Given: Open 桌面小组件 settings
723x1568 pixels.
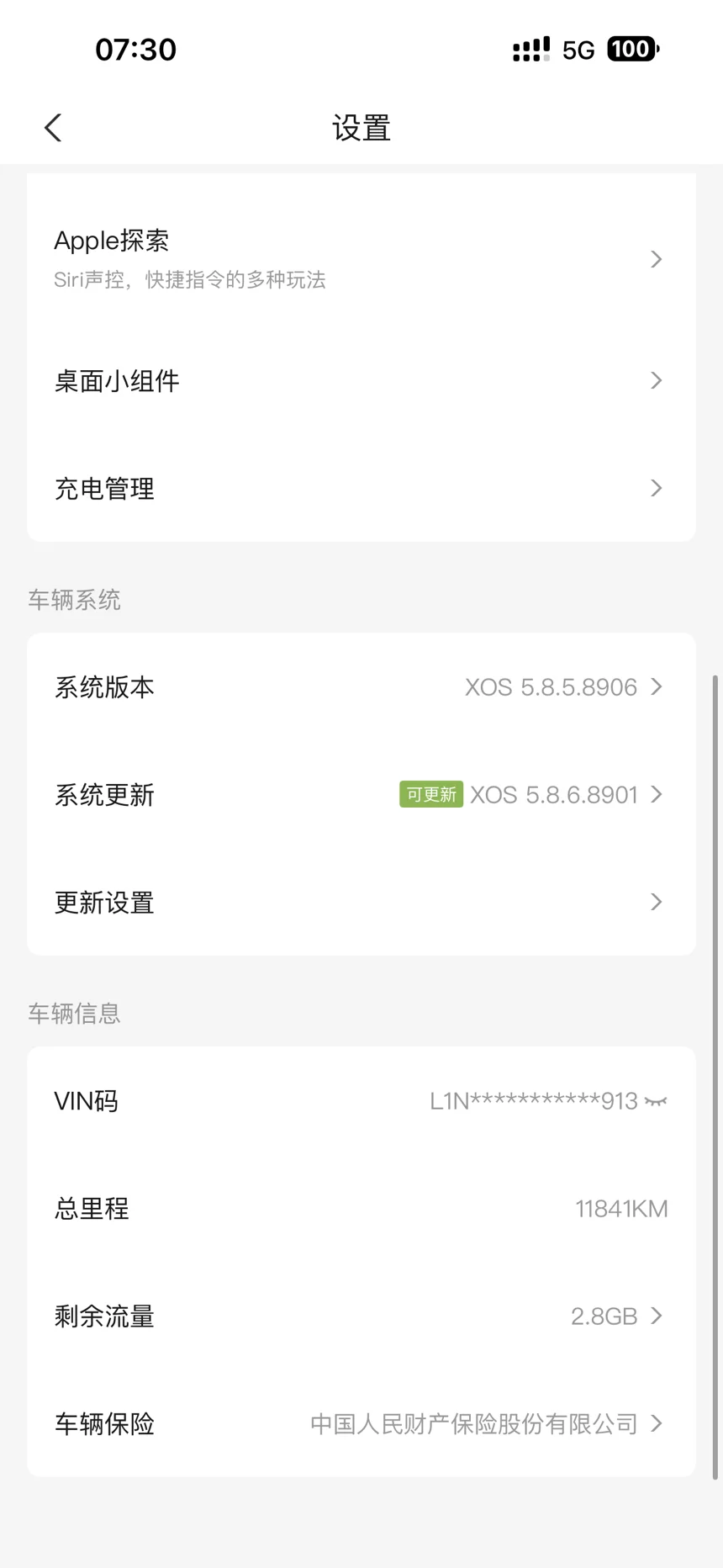Looking at the screenshot, I should click(x=361, y=381).
